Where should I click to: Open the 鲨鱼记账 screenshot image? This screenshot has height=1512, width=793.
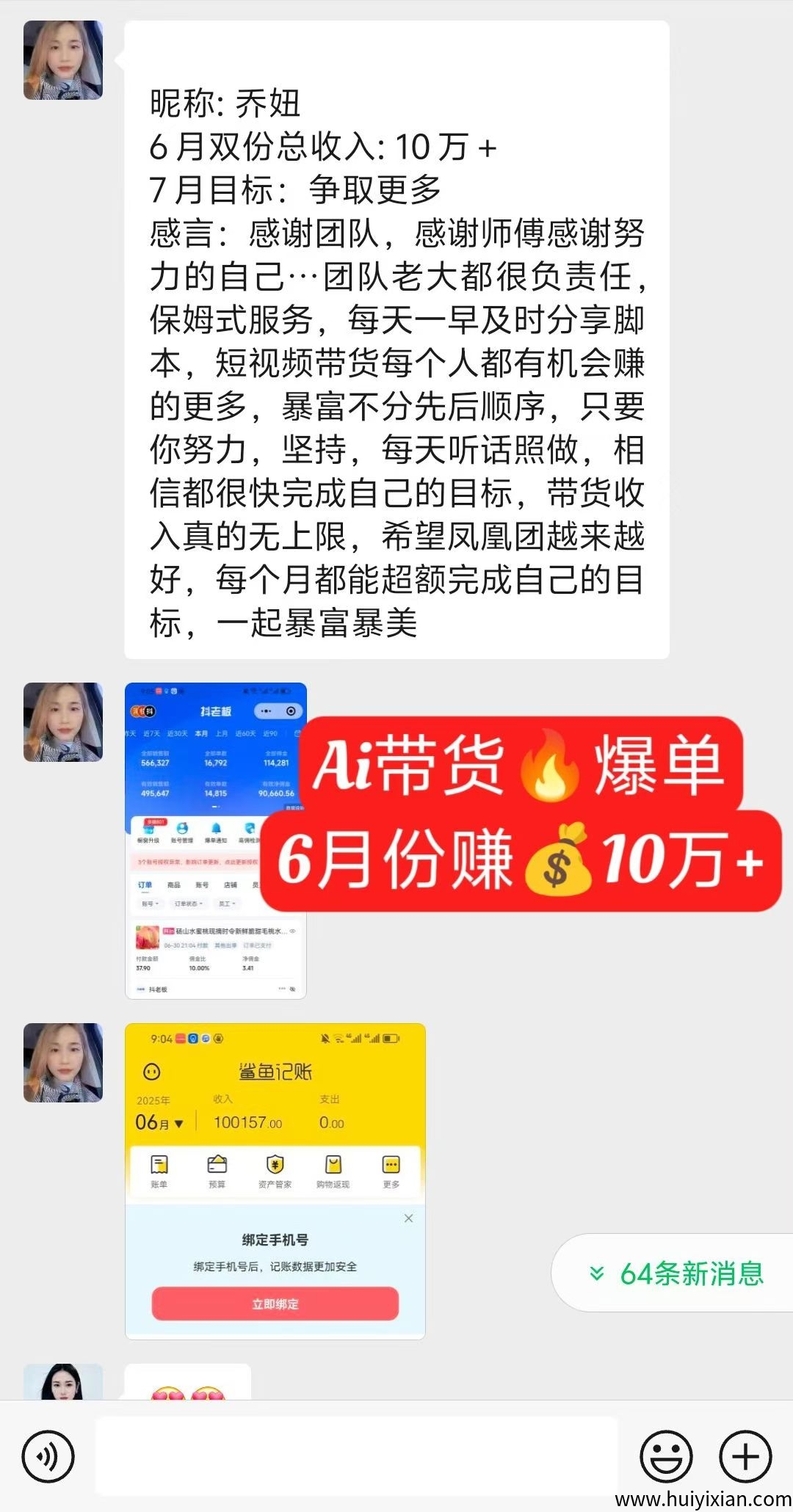coord(275,1180)
